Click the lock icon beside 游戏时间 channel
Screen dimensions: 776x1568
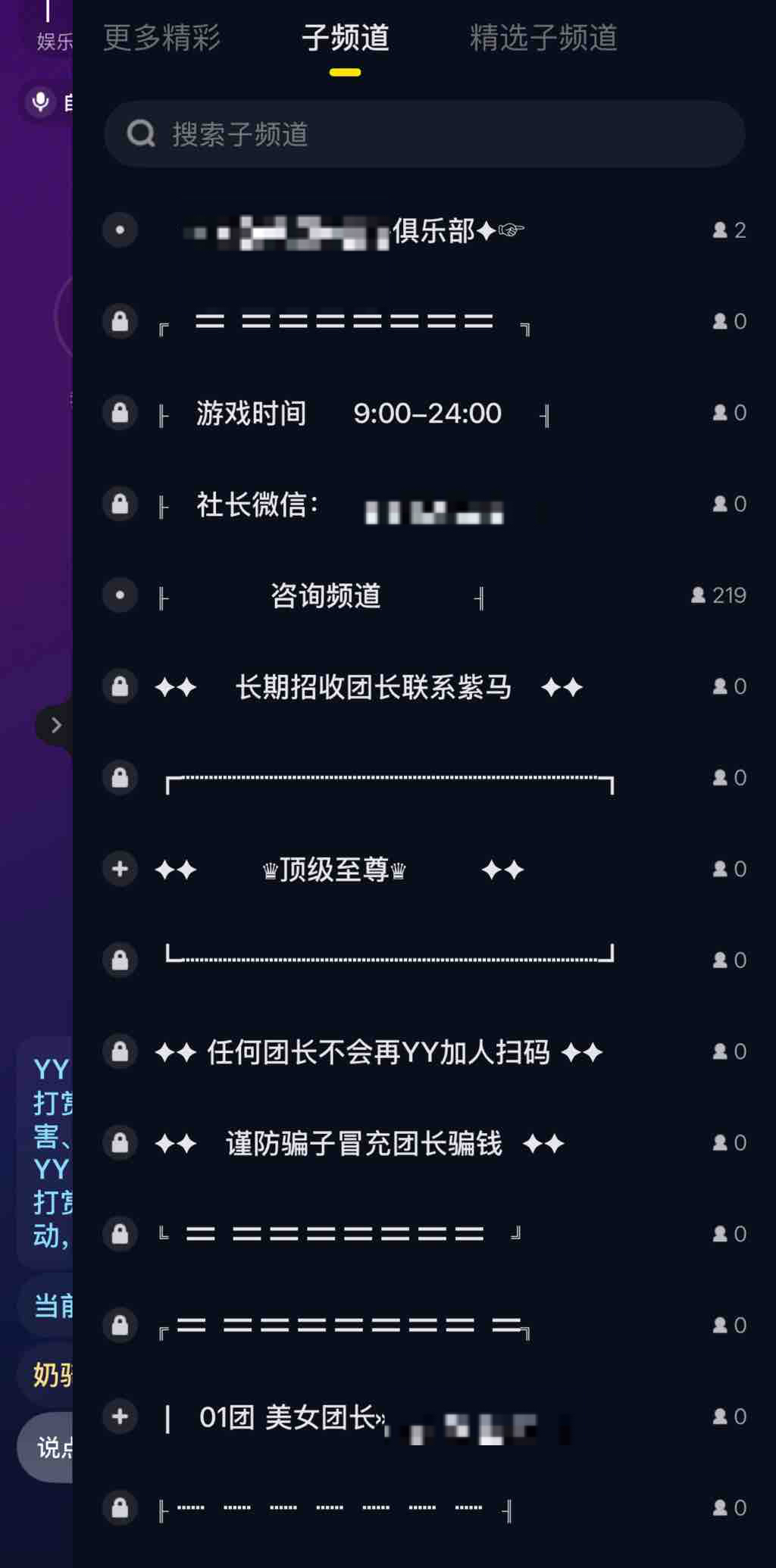coord(120,413)
